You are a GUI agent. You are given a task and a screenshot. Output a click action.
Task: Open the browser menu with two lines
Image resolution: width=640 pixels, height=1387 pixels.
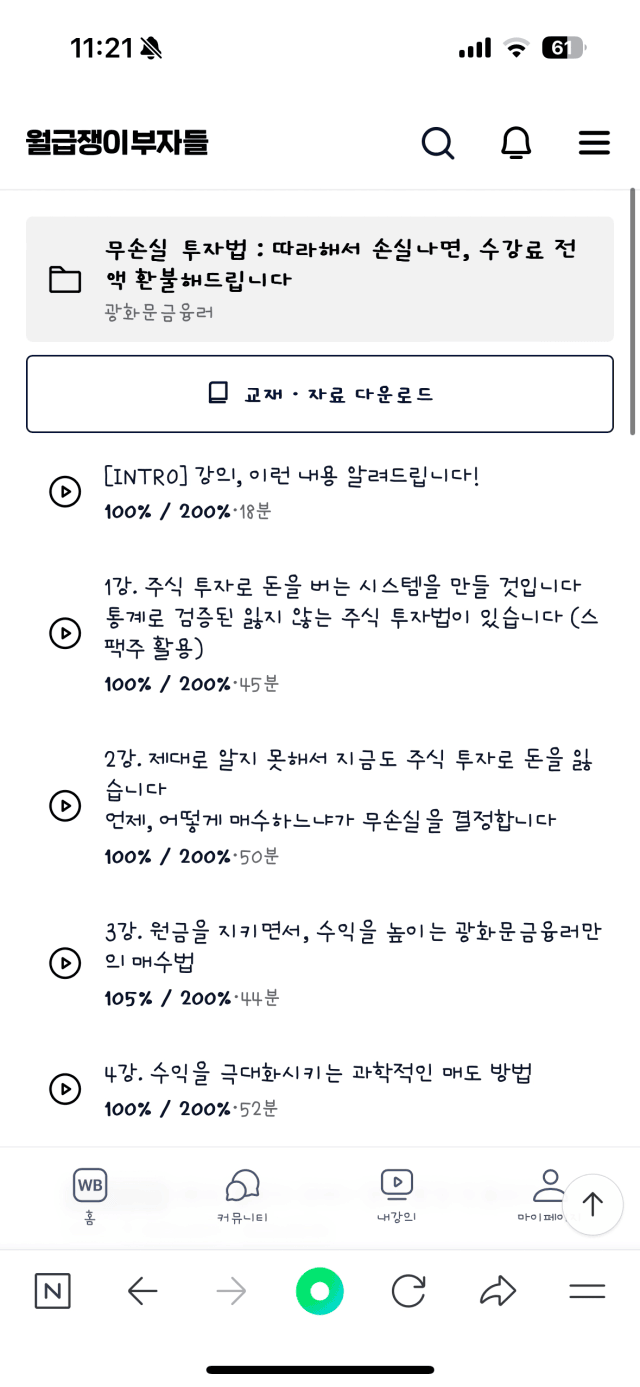[x=587, y=1292]
